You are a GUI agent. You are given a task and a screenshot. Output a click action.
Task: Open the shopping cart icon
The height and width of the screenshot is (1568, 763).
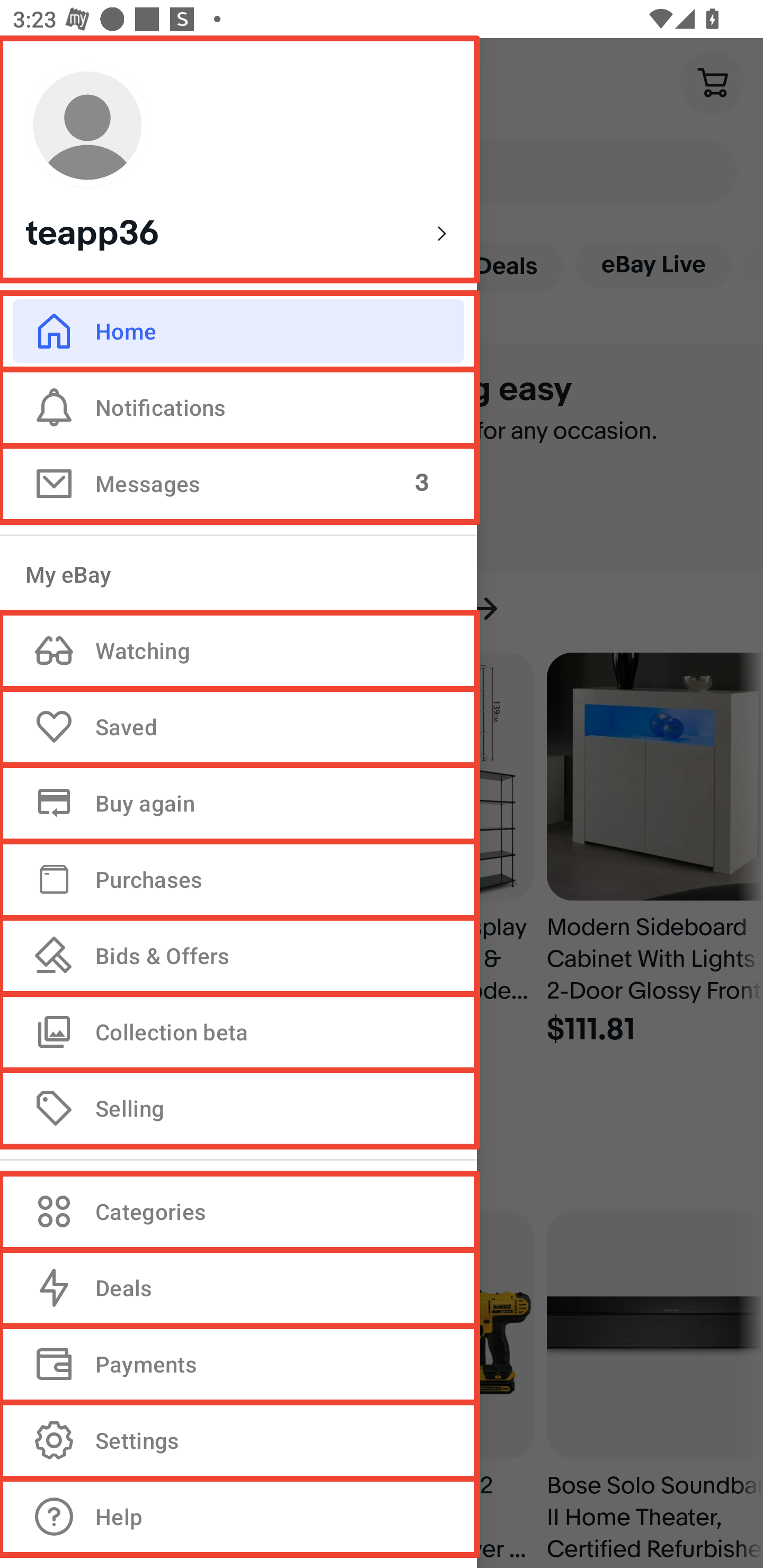[712, 83]
